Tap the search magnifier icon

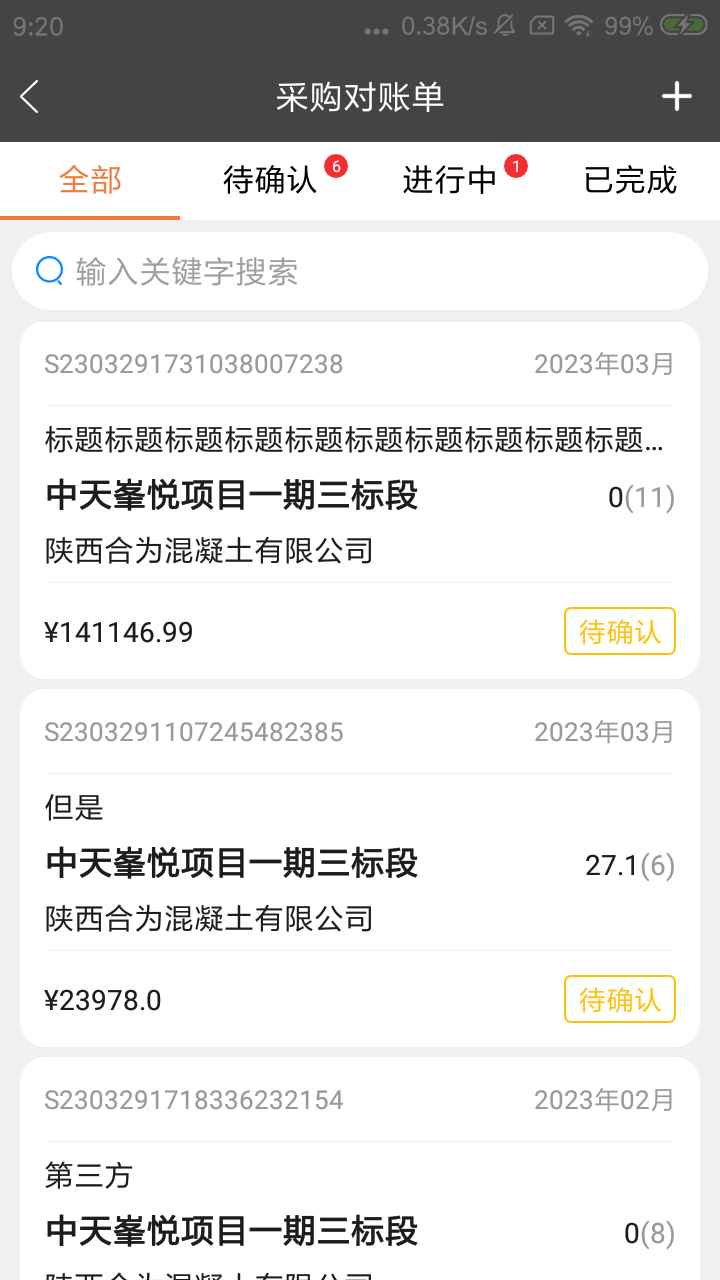[x=48, y=271]
